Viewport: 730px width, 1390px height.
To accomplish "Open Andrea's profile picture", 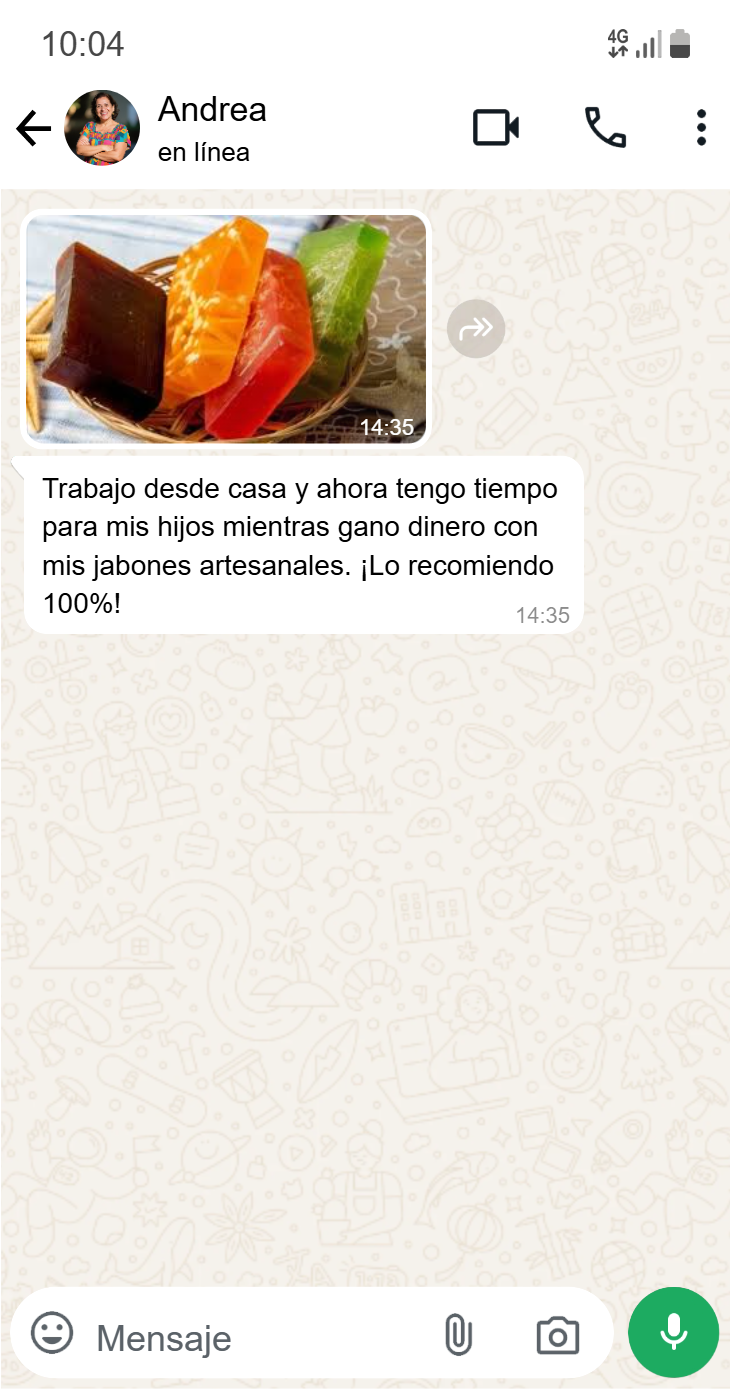I will tap(102, 128).
